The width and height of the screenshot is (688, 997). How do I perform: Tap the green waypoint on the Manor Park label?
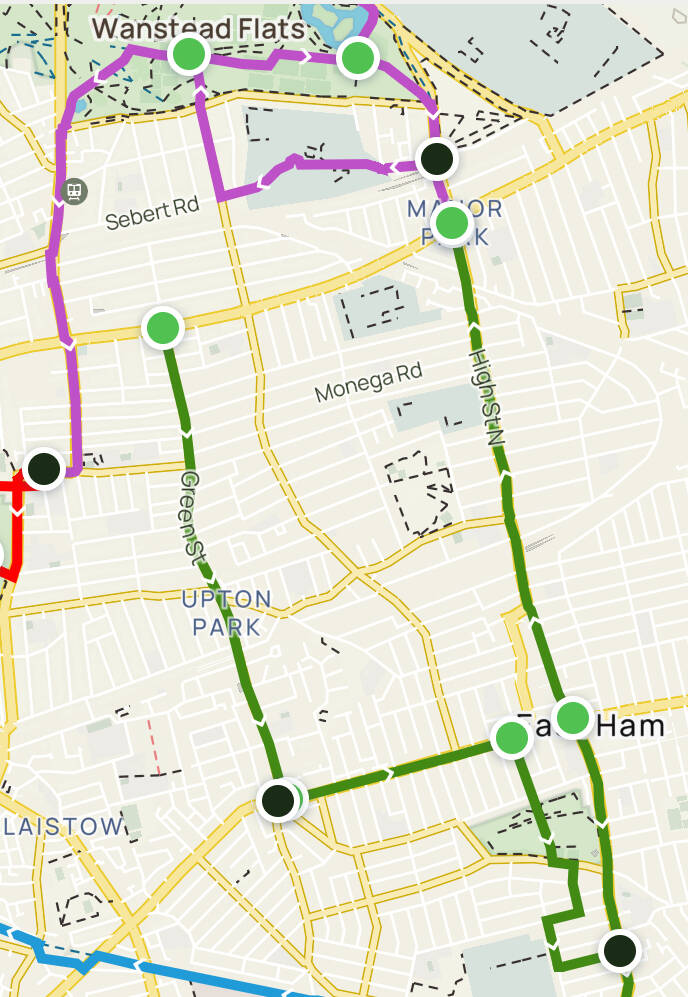pyautogui.click(x=451, y=222)
